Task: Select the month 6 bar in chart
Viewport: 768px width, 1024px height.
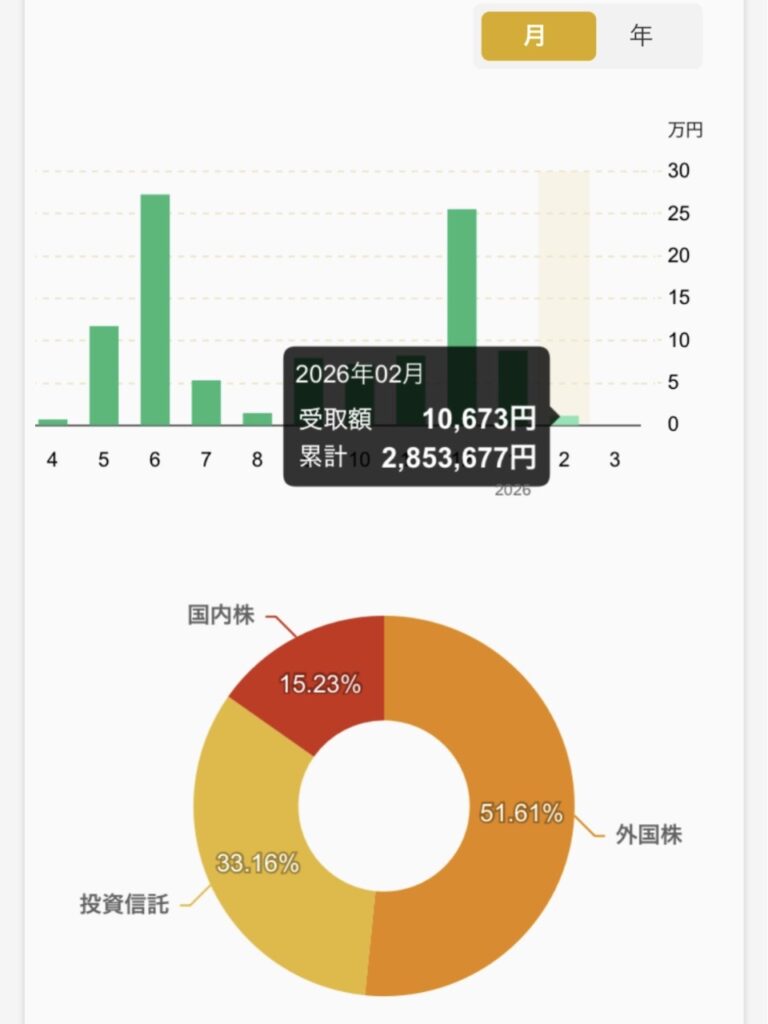Action: pos(155,310)
